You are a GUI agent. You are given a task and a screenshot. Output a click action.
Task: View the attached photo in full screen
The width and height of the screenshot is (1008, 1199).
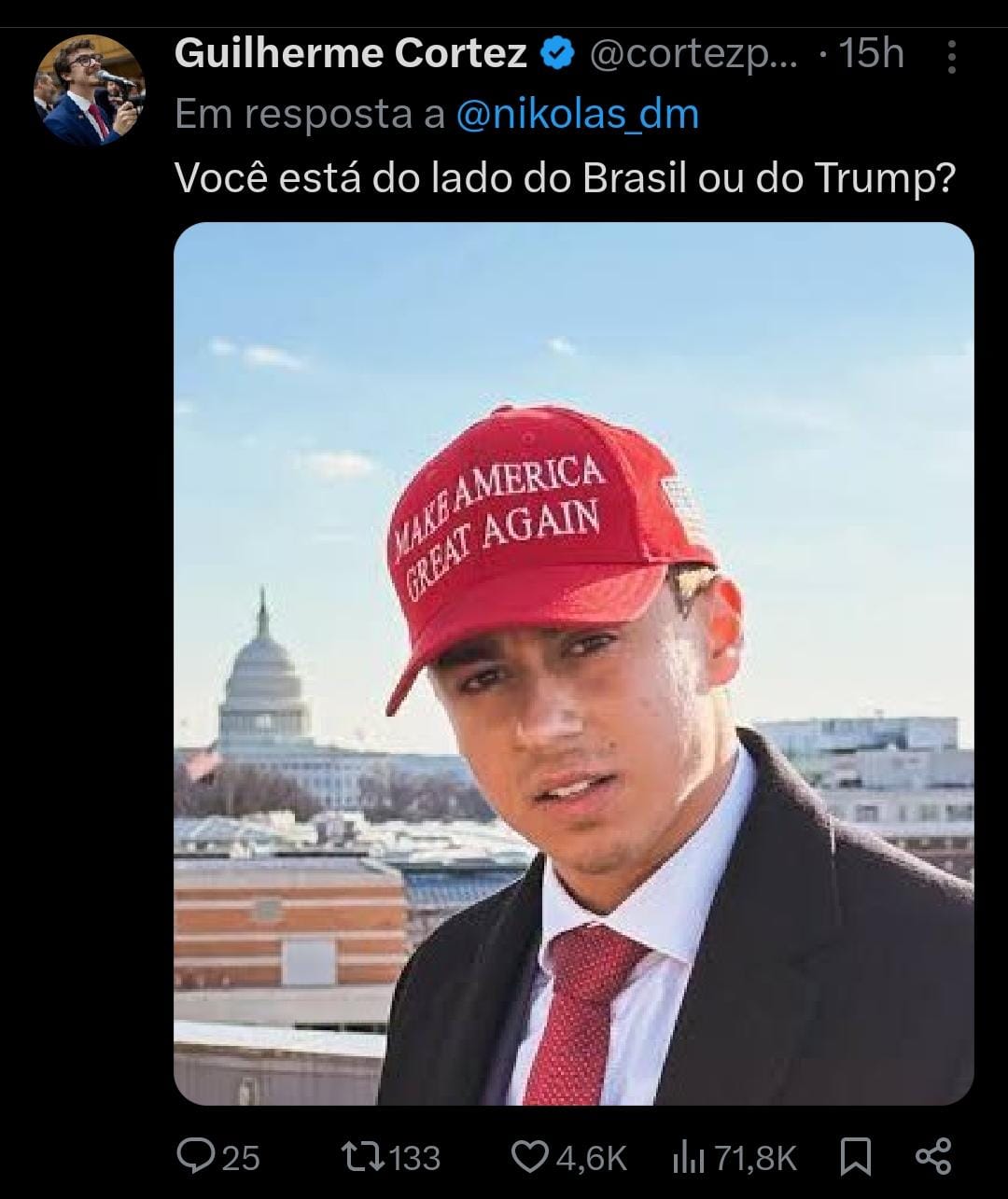(x=573, y=662)
